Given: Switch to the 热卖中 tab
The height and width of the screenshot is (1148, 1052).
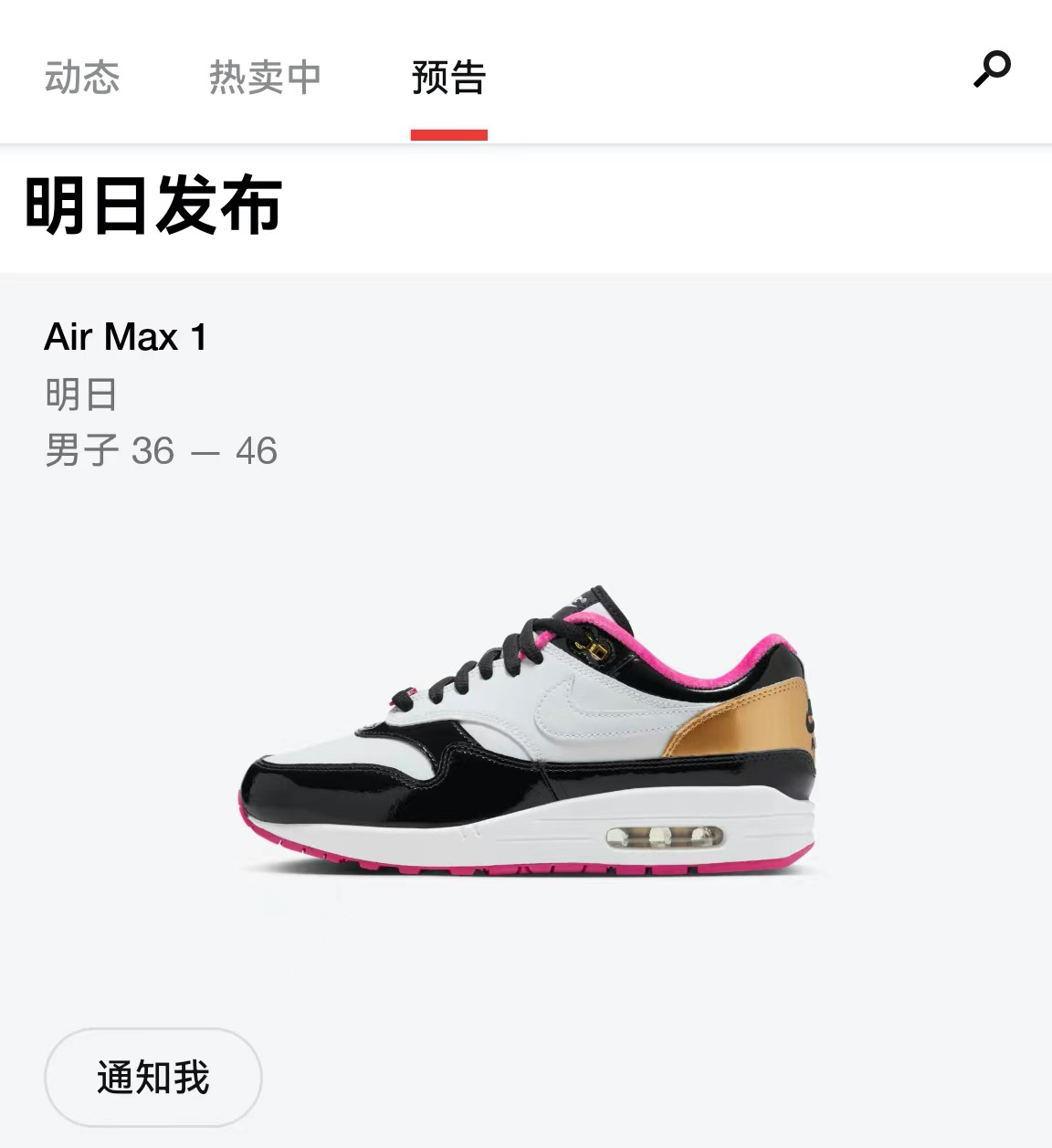Looking at the screenshot, I should 265,78.
